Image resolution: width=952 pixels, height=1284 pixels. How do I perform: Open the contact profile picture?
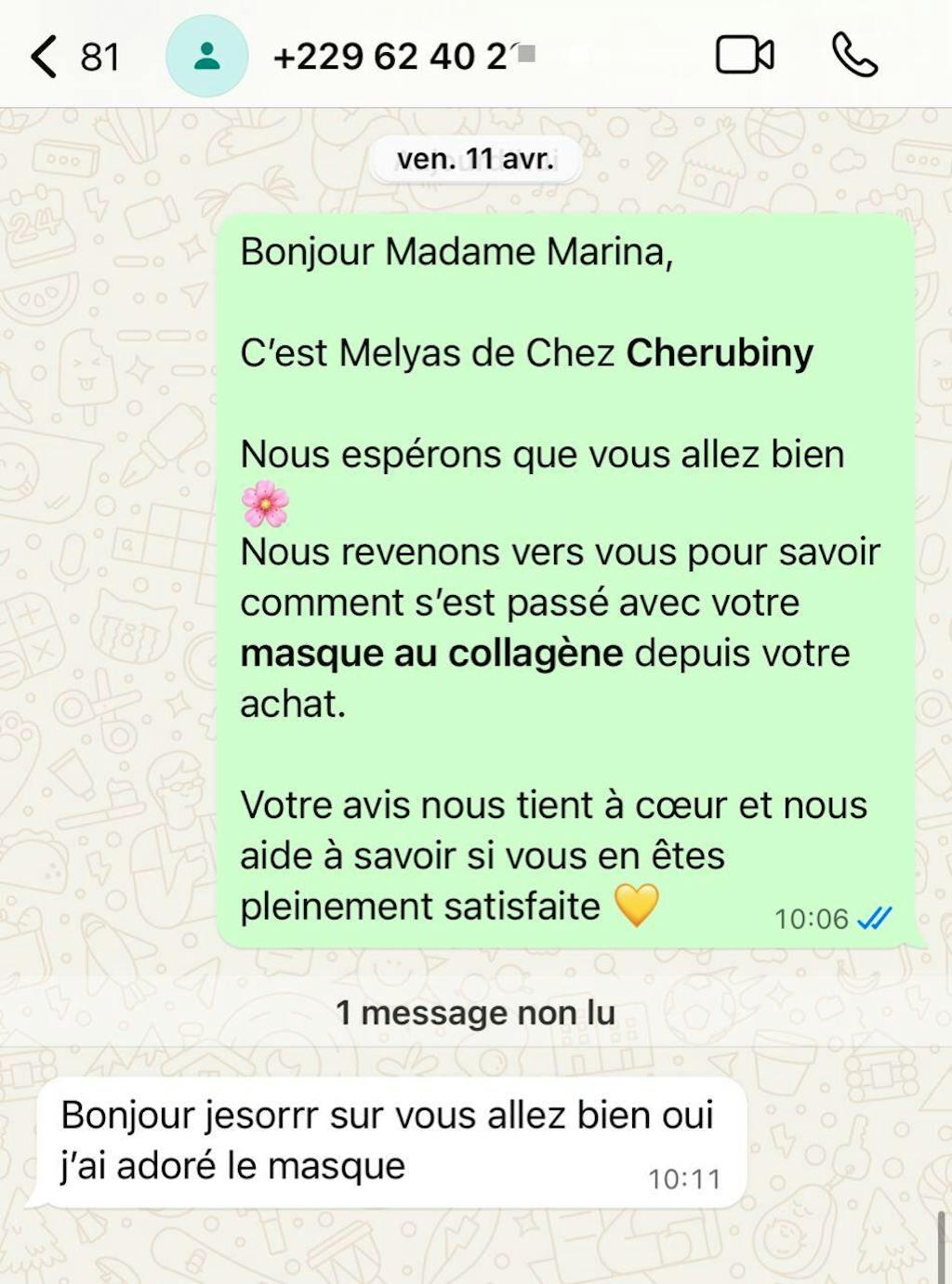point(206,56)
